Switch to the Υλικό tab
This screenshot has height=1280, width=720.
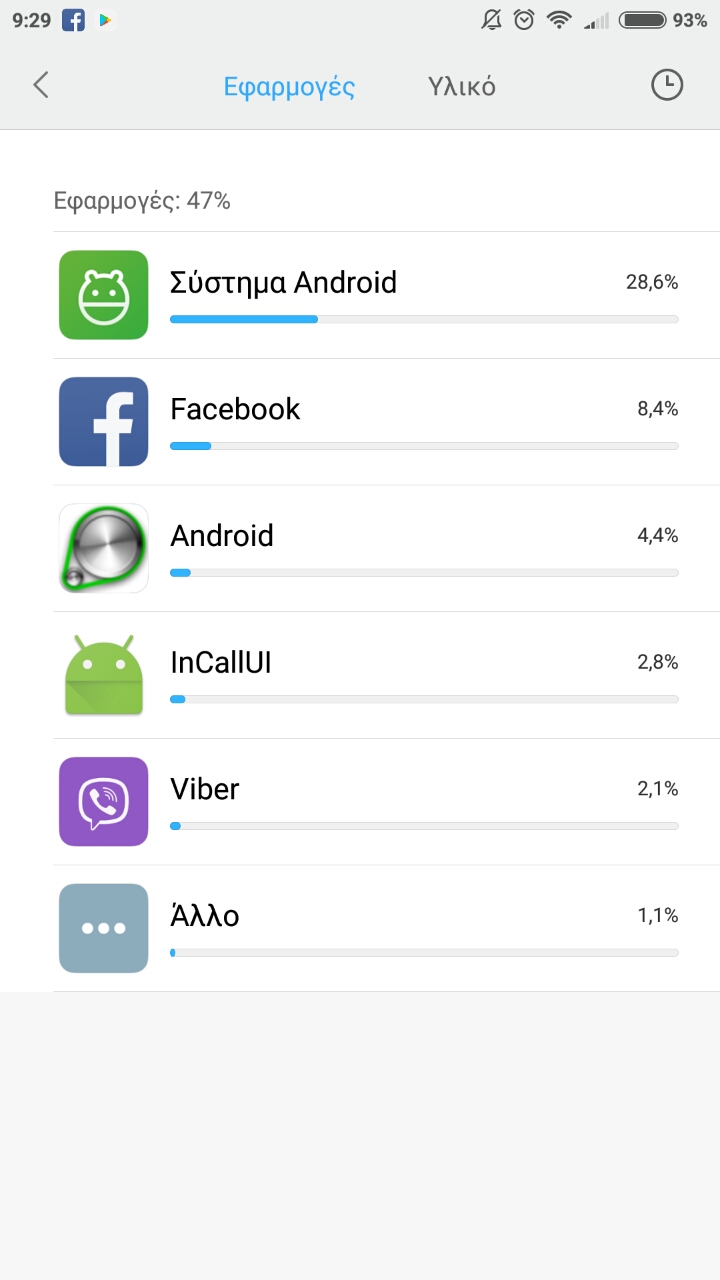pos(461,86)
